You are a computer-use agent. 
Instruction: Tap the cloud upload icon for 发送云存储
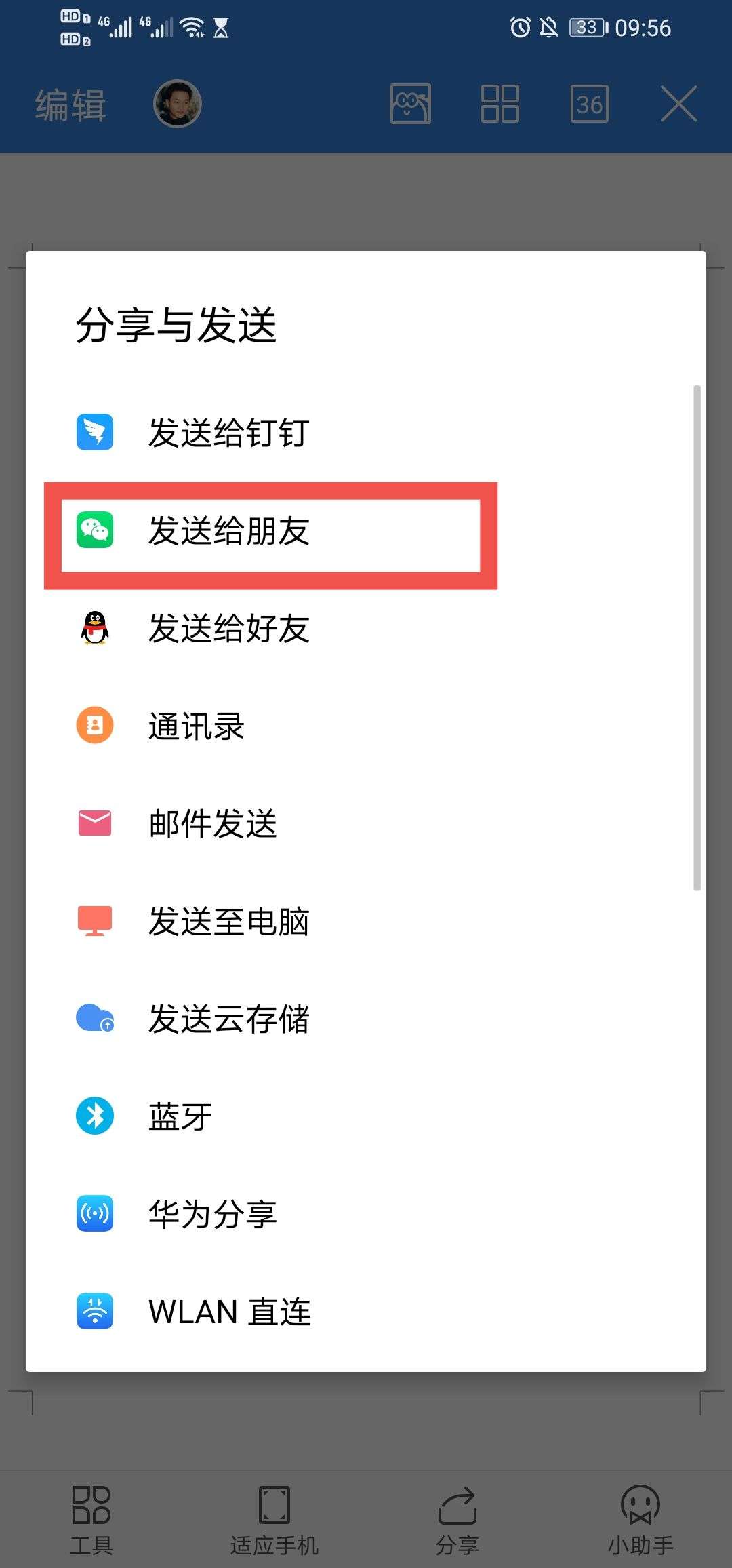(x=95, y=1019)
